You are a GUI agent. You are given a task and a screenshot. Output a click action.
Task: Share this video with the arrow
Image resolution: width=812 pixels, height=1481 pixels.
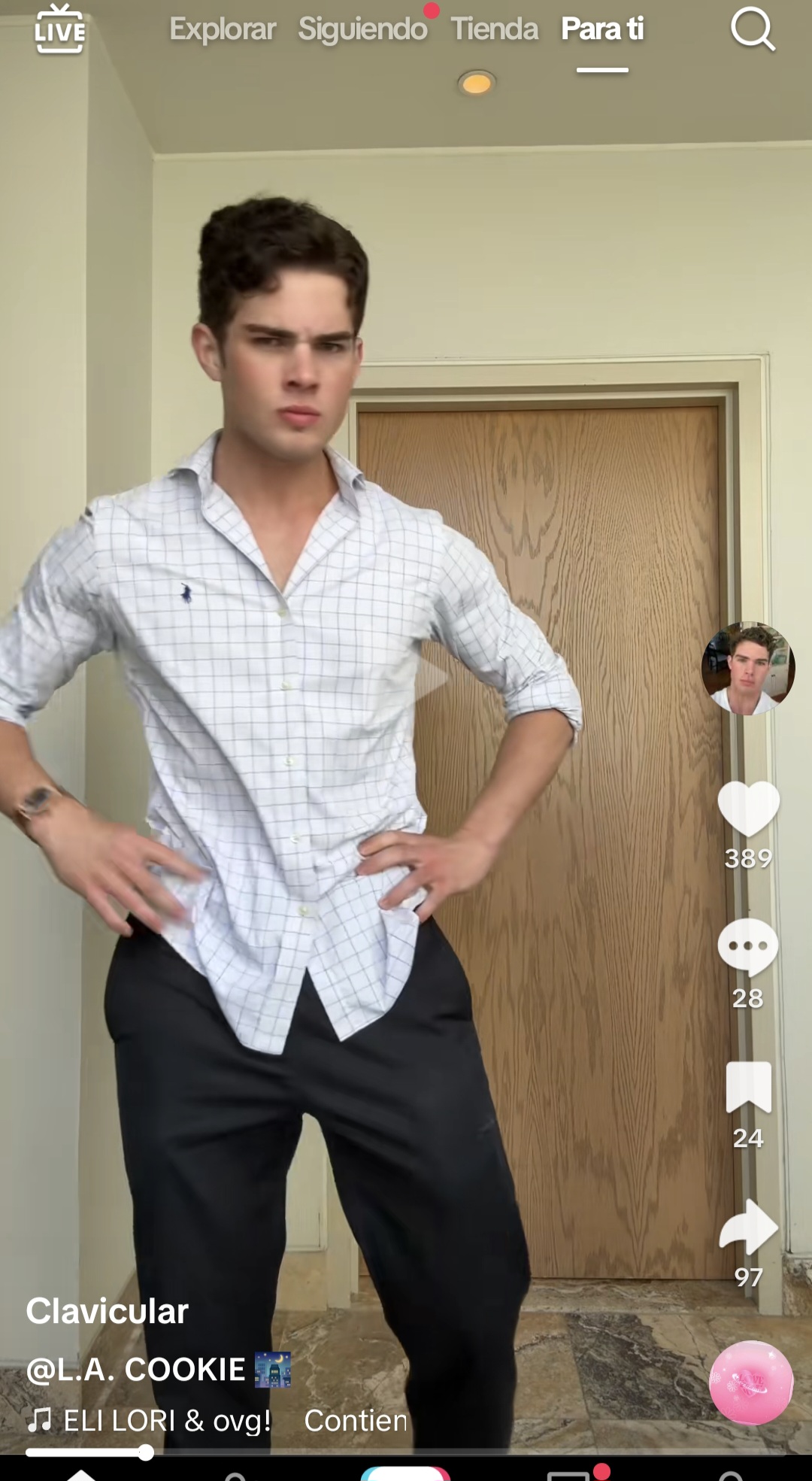click(748, 1226)
